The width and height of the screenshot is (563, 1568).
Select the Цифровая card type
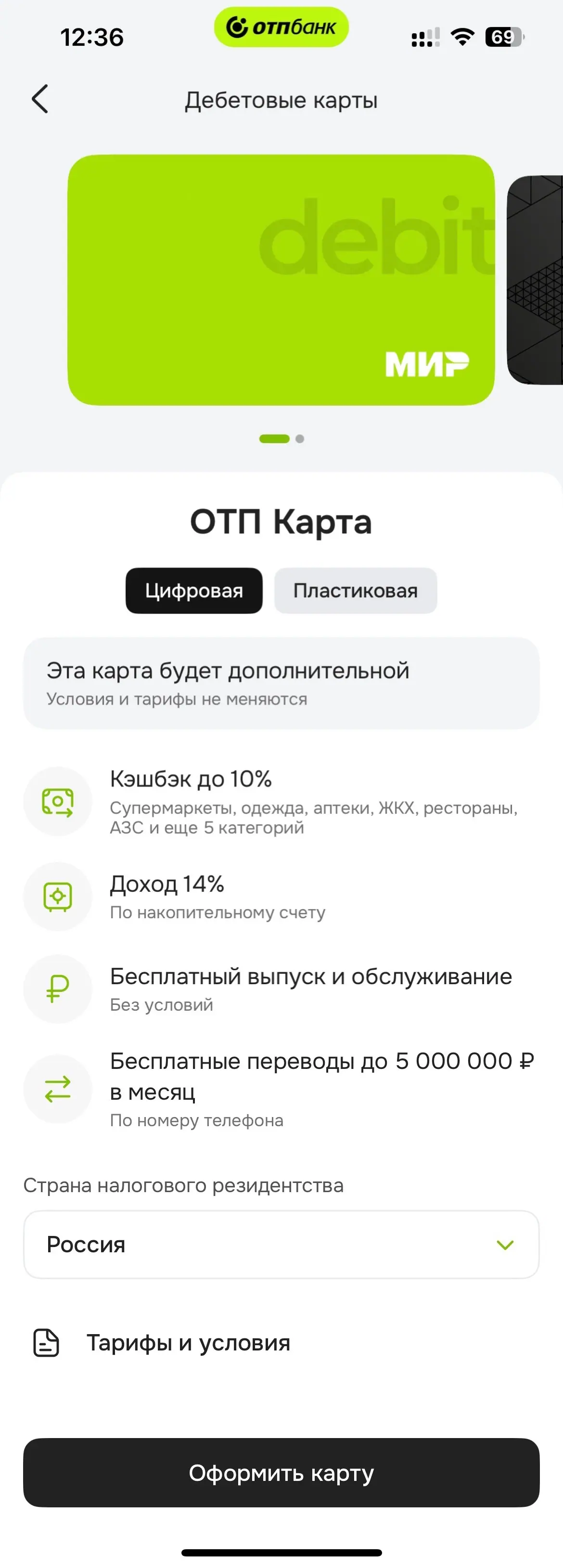pos(193,591)
